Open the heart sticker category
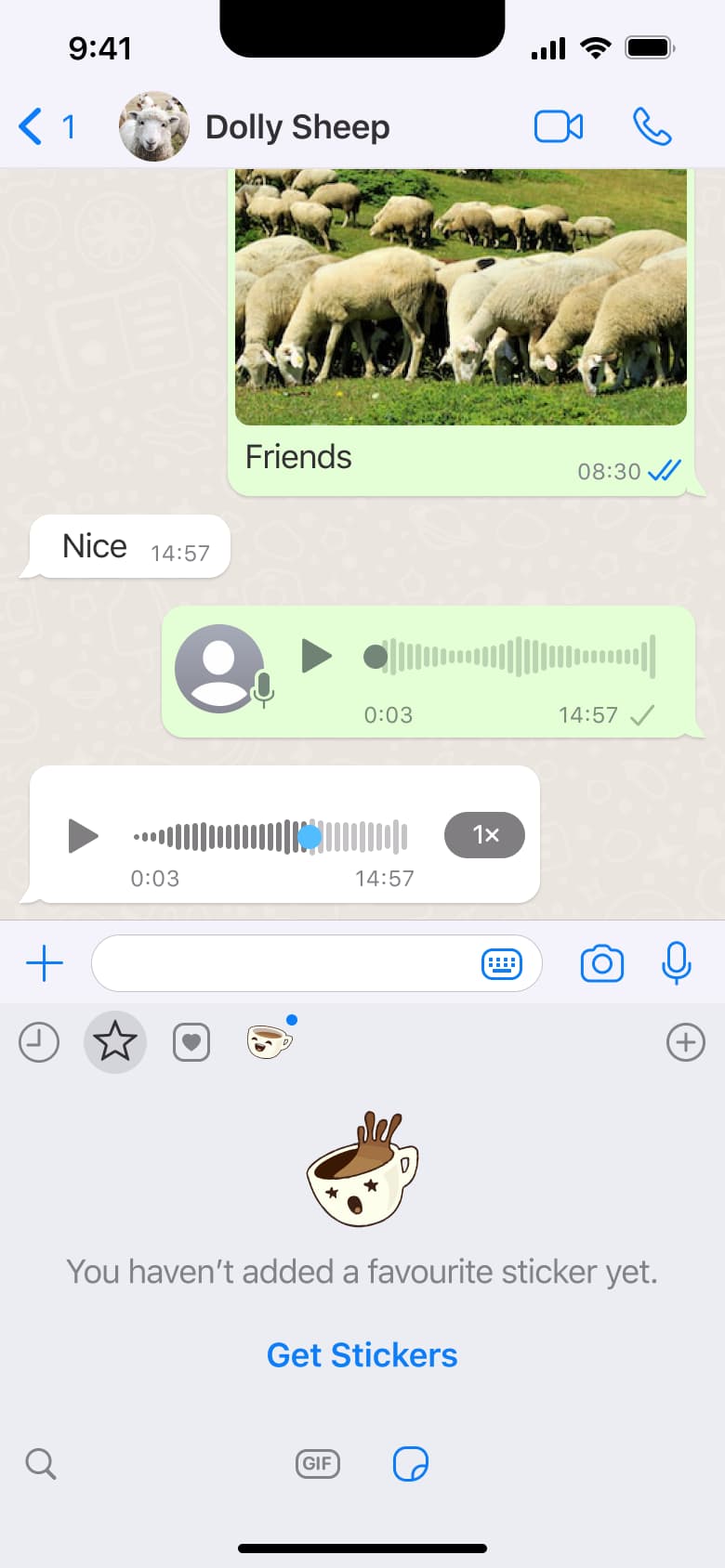Image resolution: width=725 pixels, height=1568 pixels. coord(191,1042)
